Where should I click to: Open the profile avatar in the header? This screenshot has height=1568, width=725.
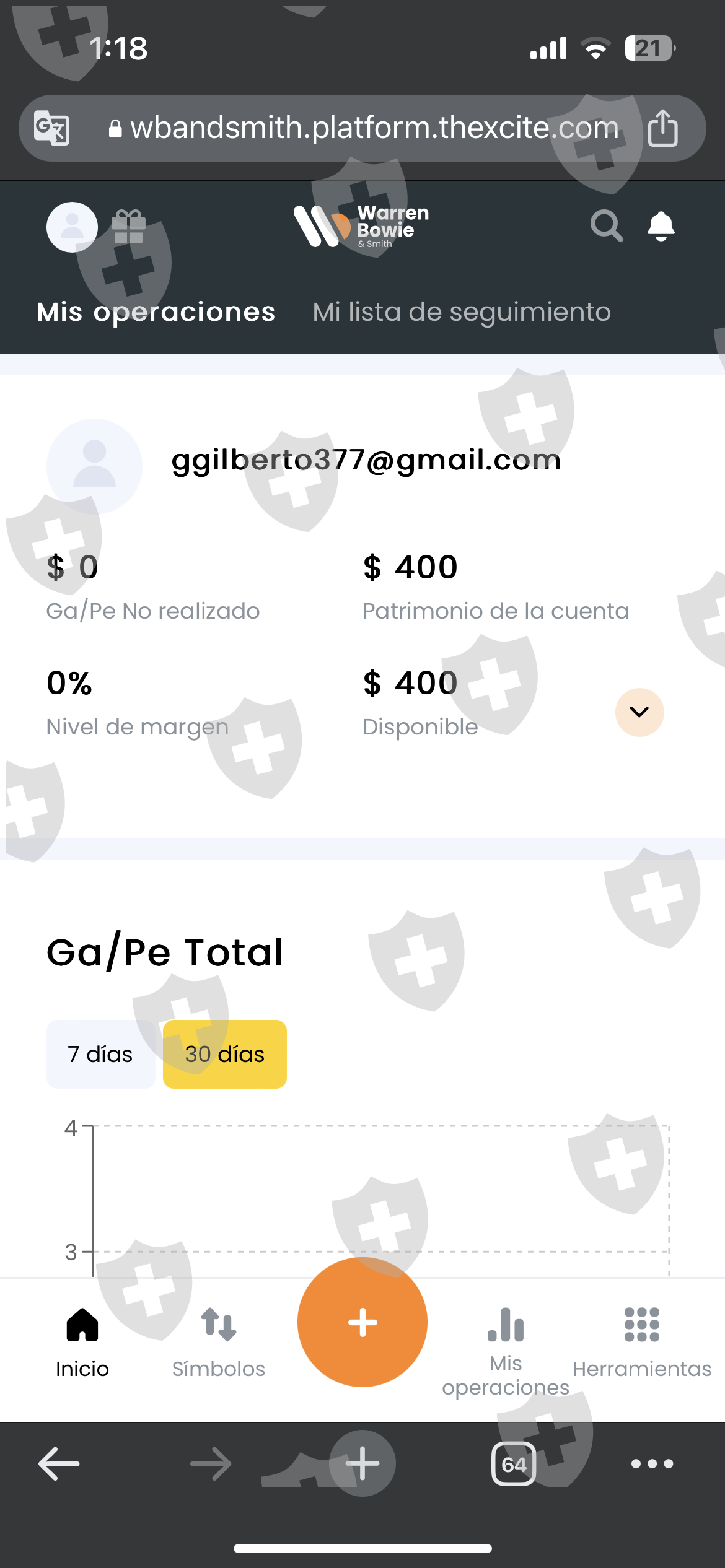click(x=72, y=227)
